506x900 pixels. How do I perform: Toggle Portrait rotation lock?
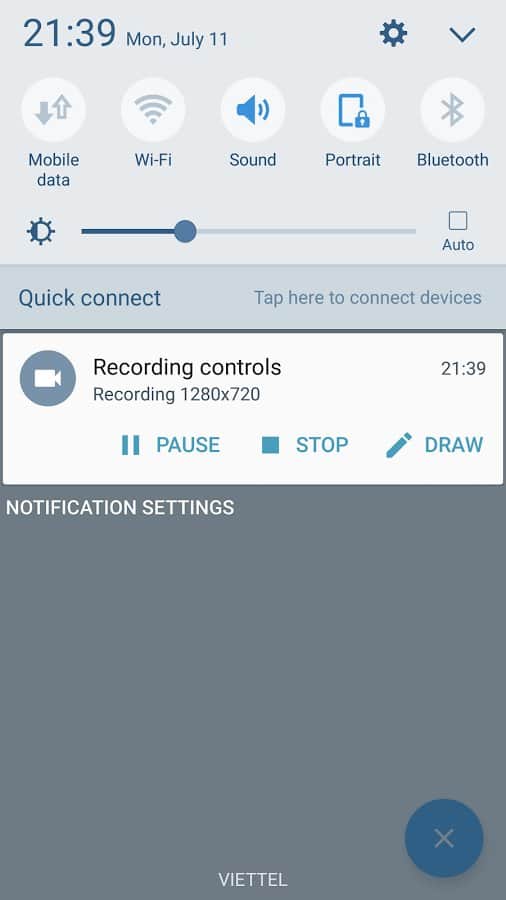click(353, 110)
